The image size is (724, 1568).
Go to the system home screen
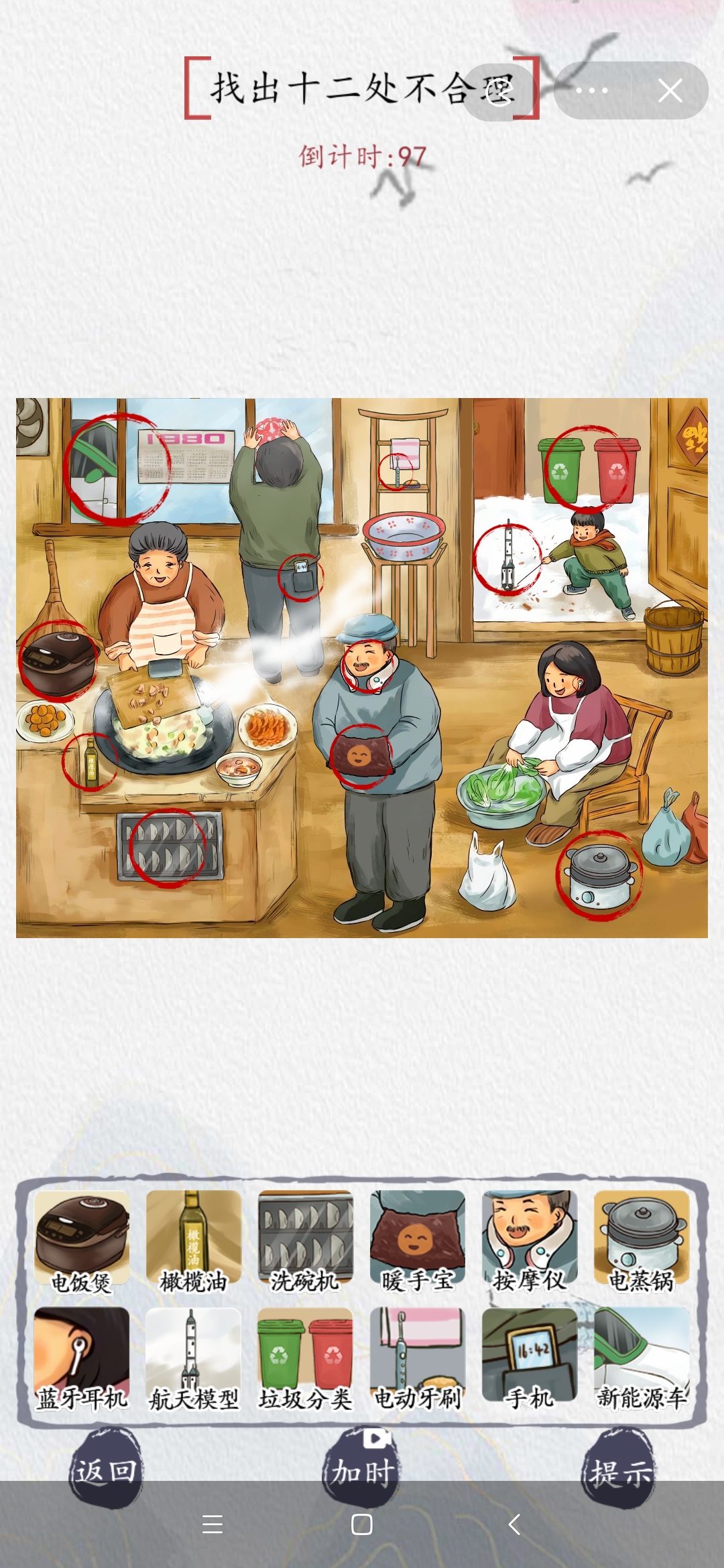click(362, 1524)
